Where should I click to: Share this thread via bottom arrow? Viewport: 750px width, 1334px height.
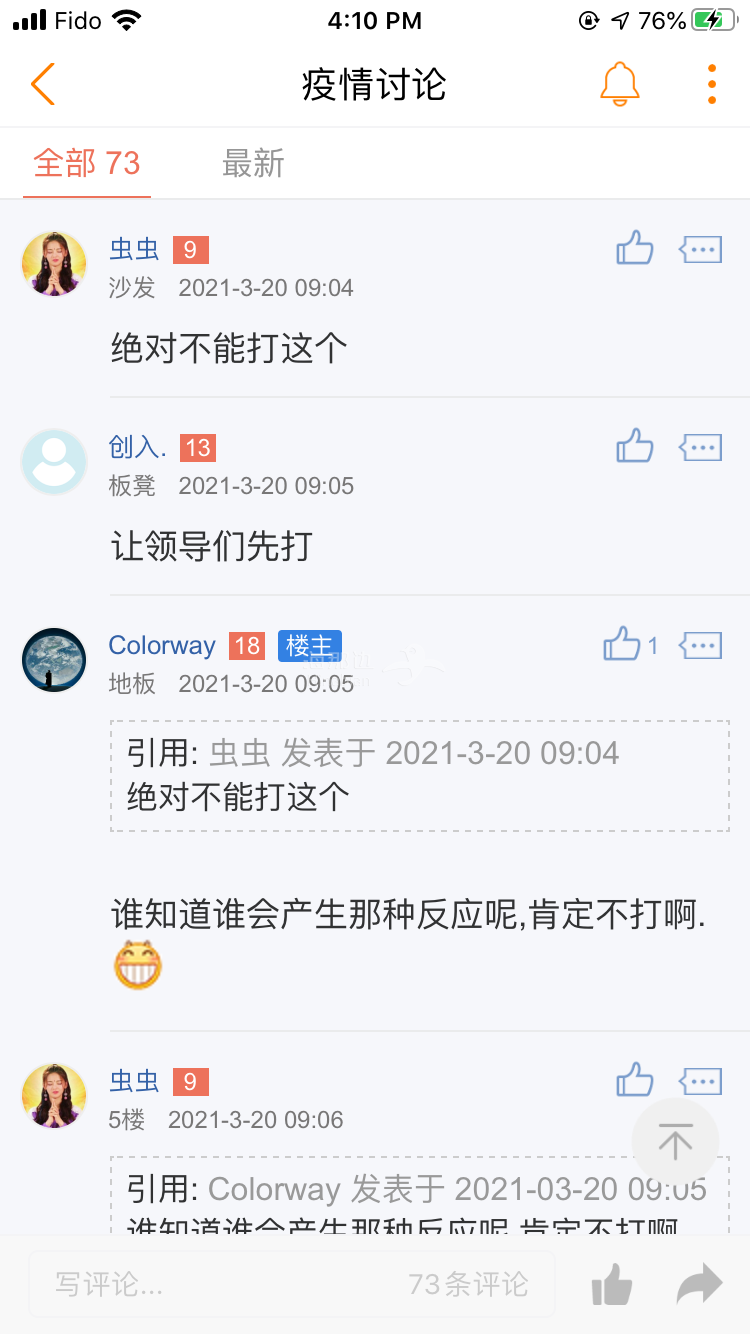(699, 1284)
